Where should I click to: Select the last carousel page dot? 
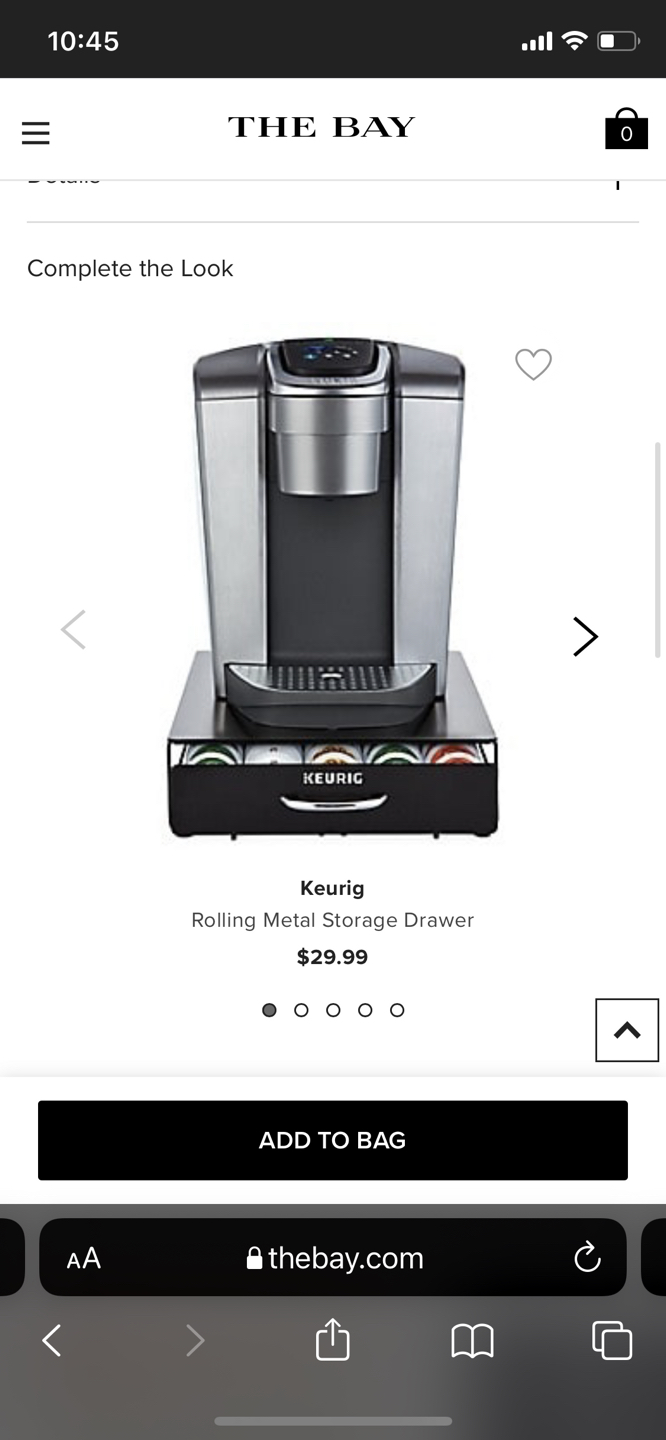[397, 1010]
